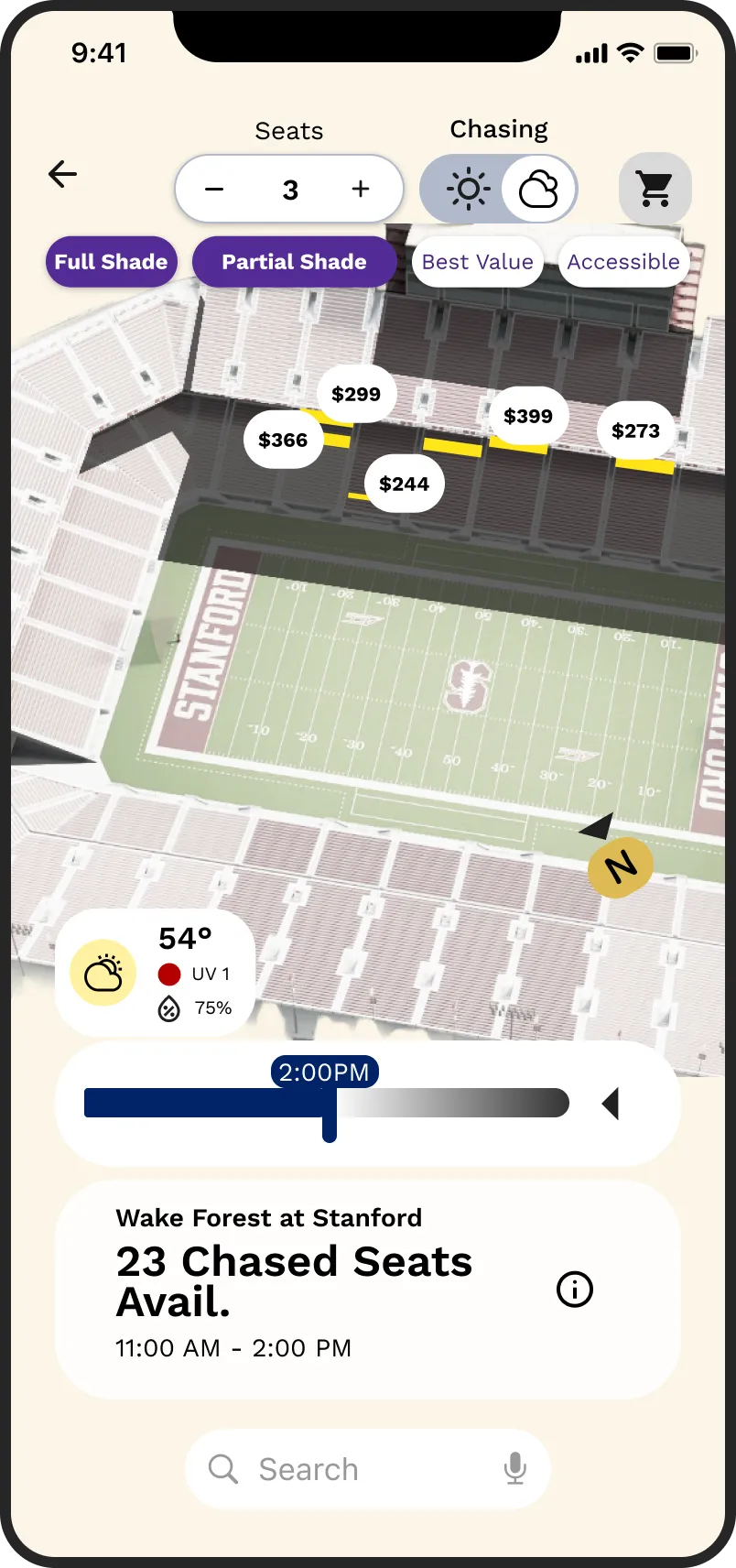
Task: Switch chasing mode to cloud
Action: coord(538,190)
